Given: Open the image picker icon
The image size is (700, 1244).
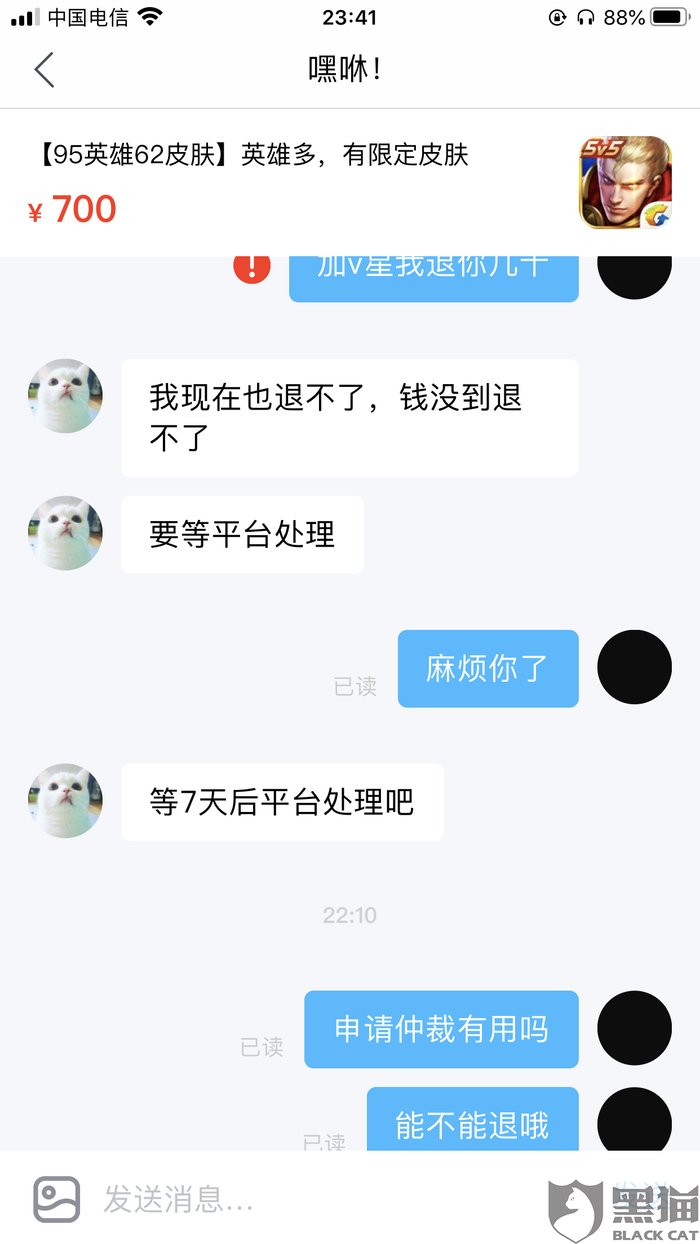Looking at the screenshot, I should (x=57, y=1198).
